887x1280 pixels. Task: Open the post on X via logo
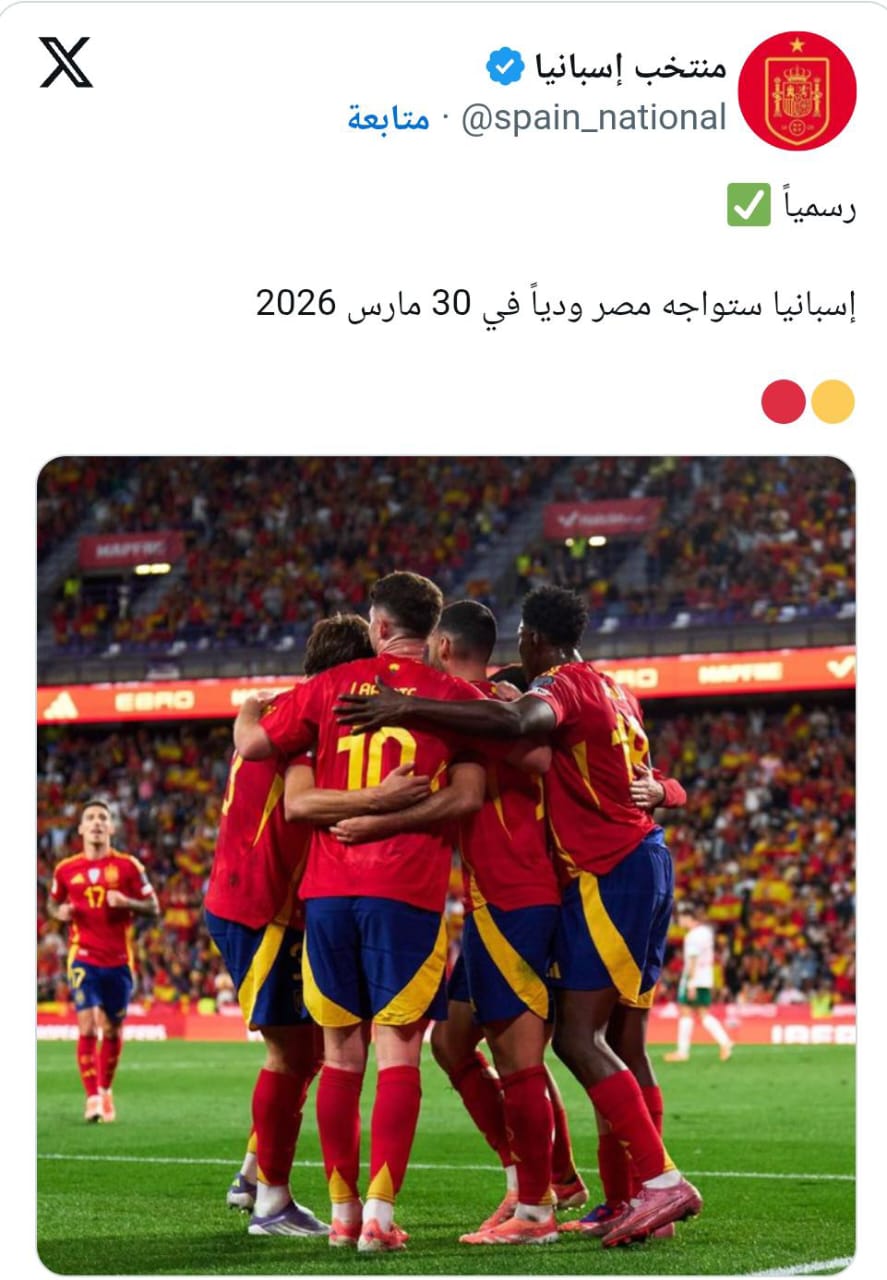65,62
